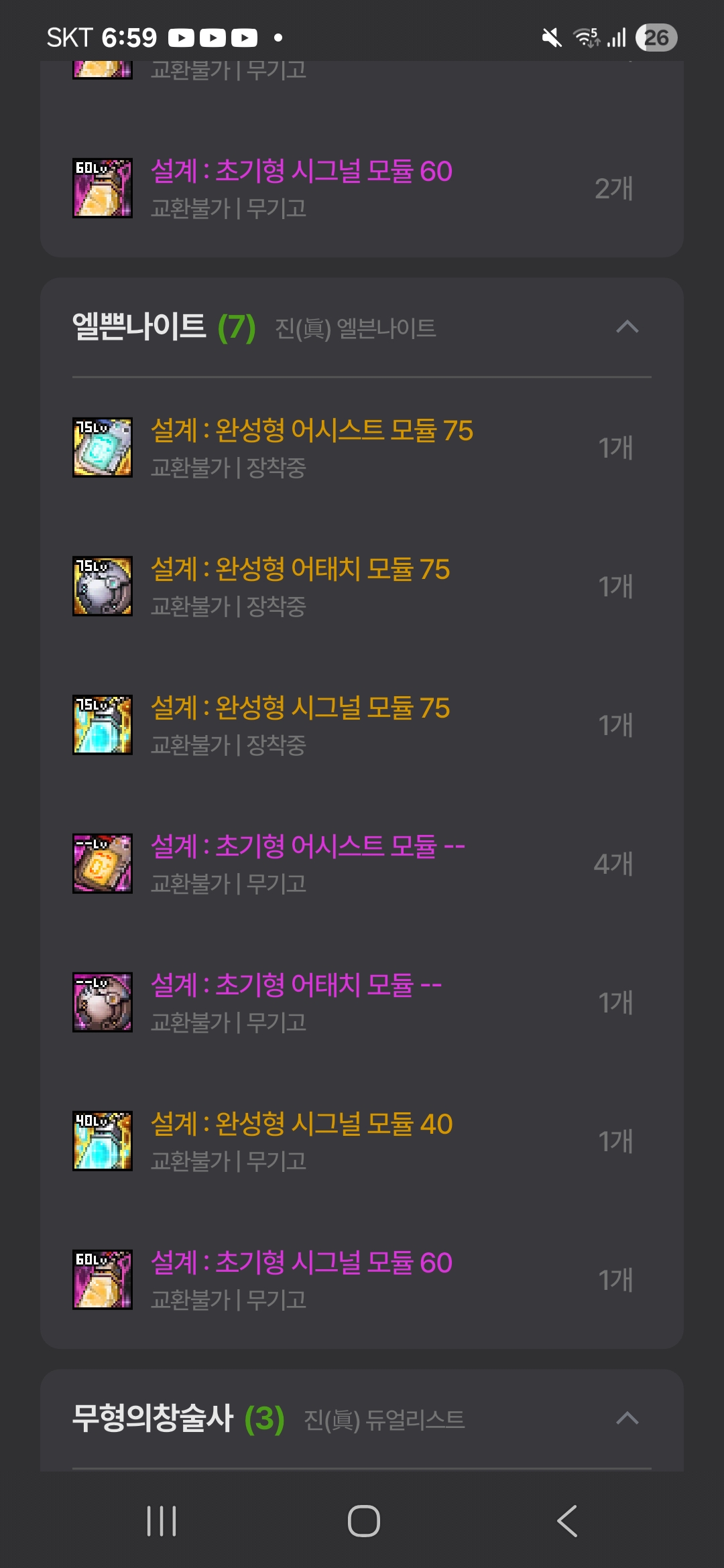
Task: Go to the home screen
Action: [363, 1521]
